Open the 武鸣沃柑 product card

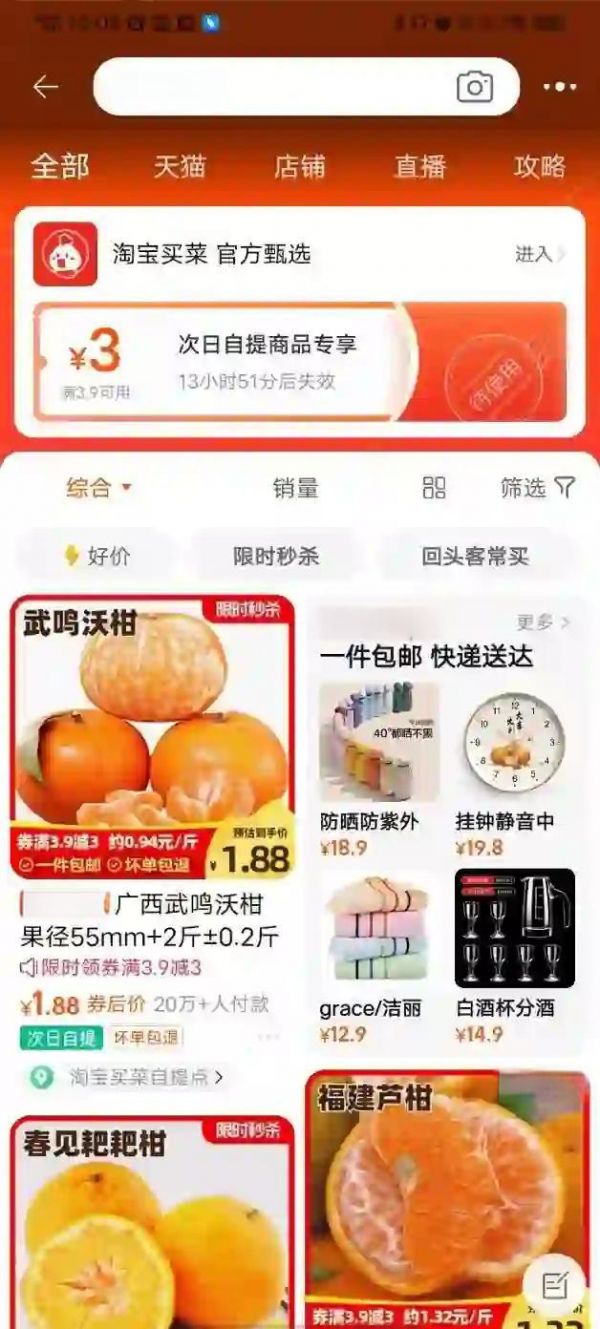[153, 740]
